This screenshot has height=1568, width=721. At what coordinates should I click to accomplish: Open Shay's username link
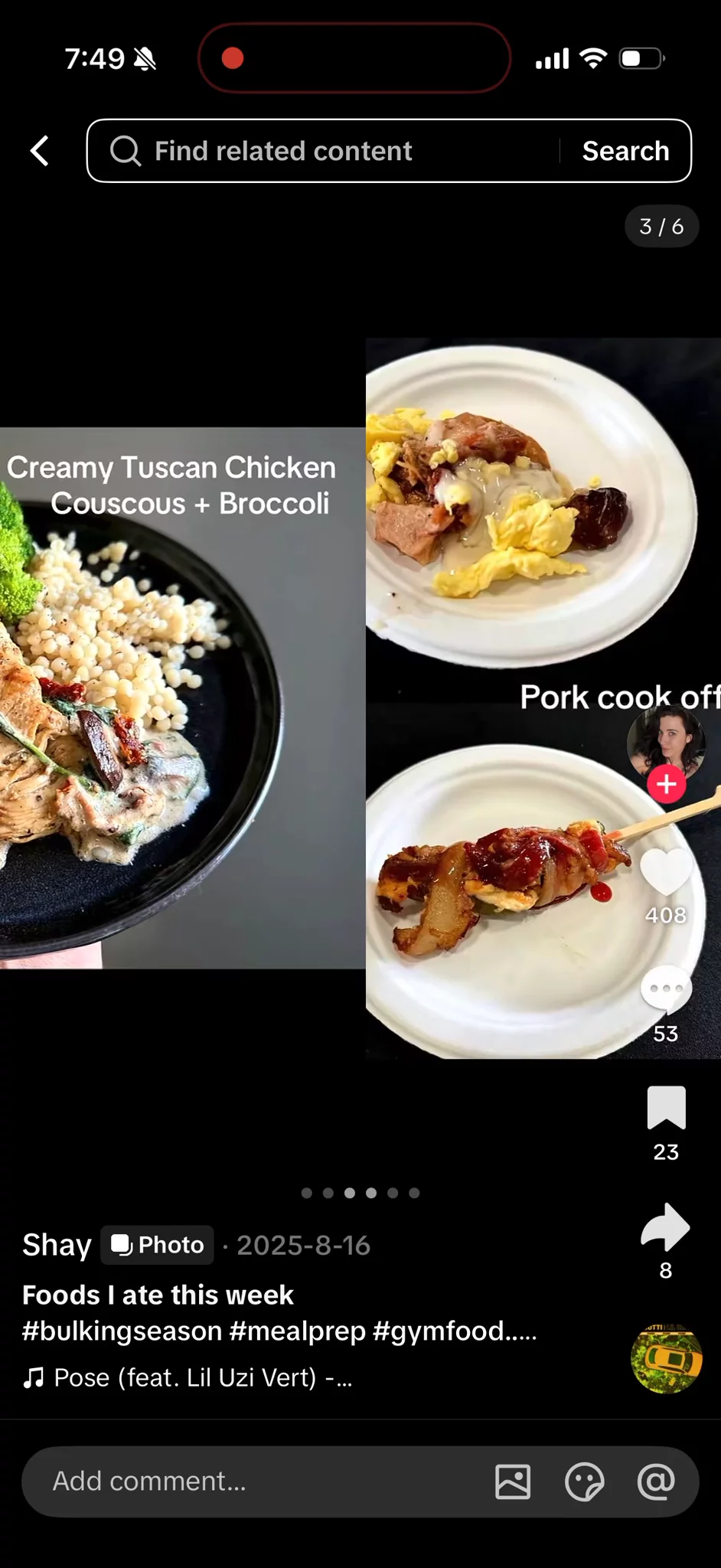click(57, 1245)
